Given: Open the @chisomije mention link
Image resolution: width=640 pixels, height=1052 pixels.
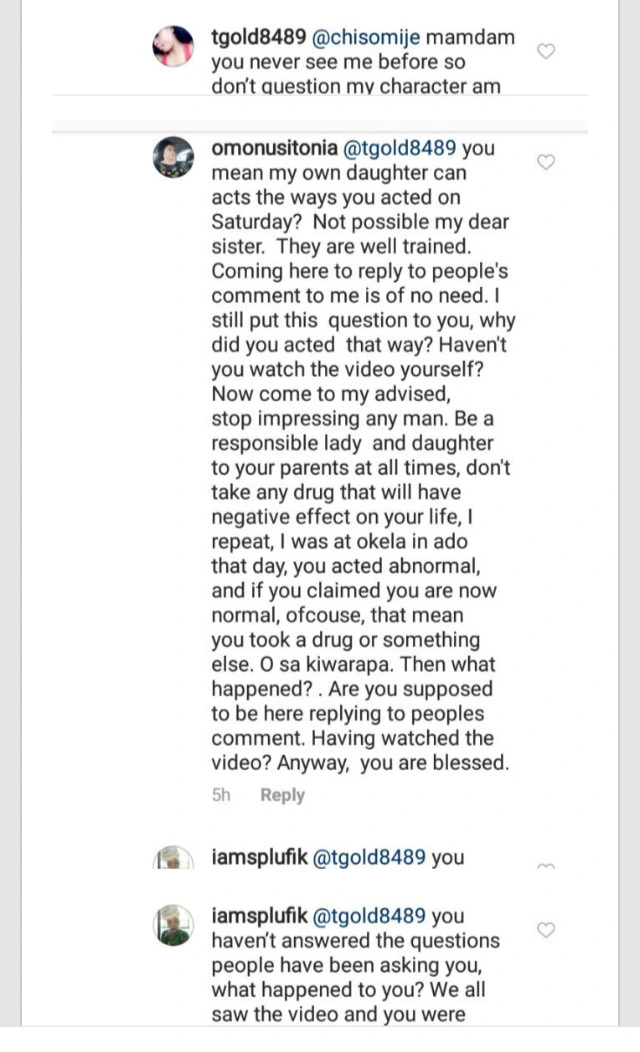Looking at the screenshot, I should pos(366,37).
